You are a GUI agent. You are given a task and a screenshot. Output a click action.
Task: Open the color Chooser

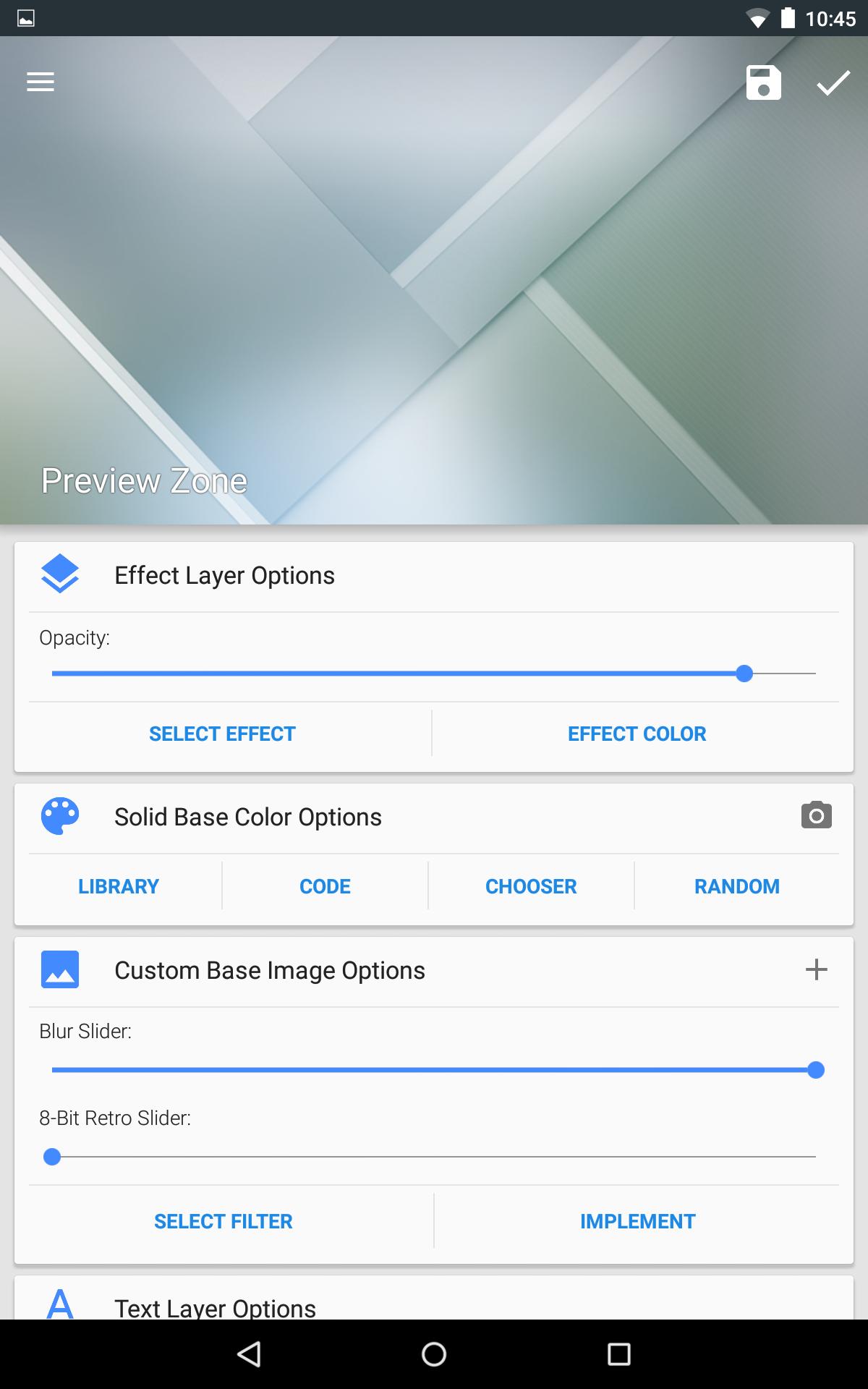pos(531,886)
